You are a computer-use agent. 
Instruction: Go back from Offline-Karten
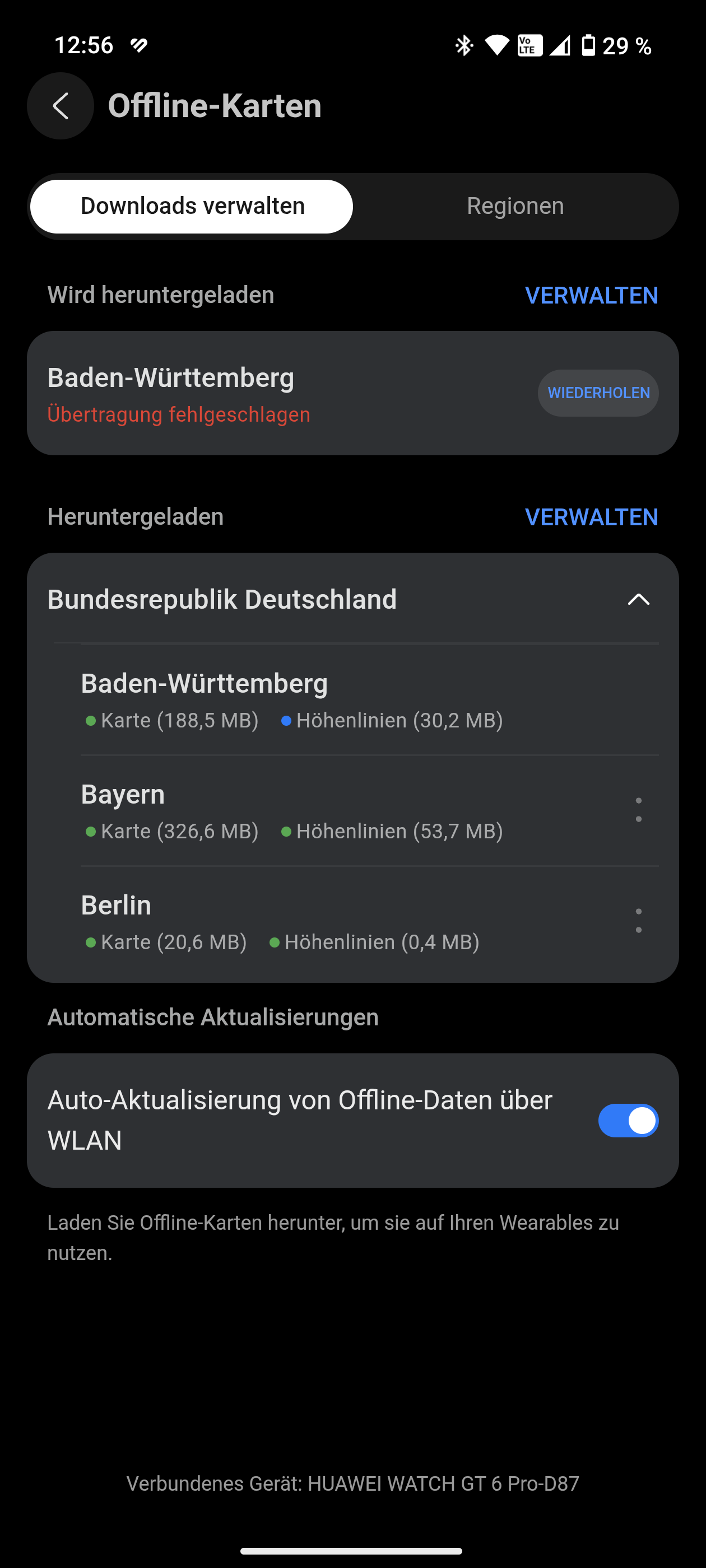click(x=61, y=106)
